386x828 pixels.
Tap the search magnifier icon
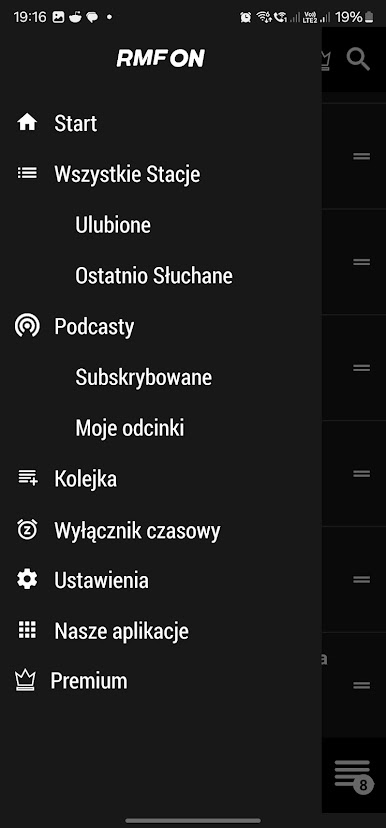click(358, 60)
